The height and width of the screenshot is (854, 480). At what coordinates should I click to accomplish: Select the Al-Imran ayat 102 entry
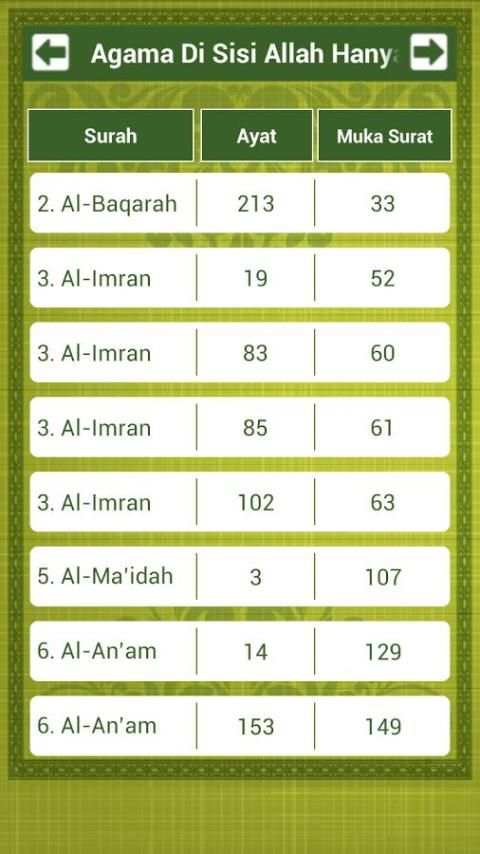pos(240,502)
